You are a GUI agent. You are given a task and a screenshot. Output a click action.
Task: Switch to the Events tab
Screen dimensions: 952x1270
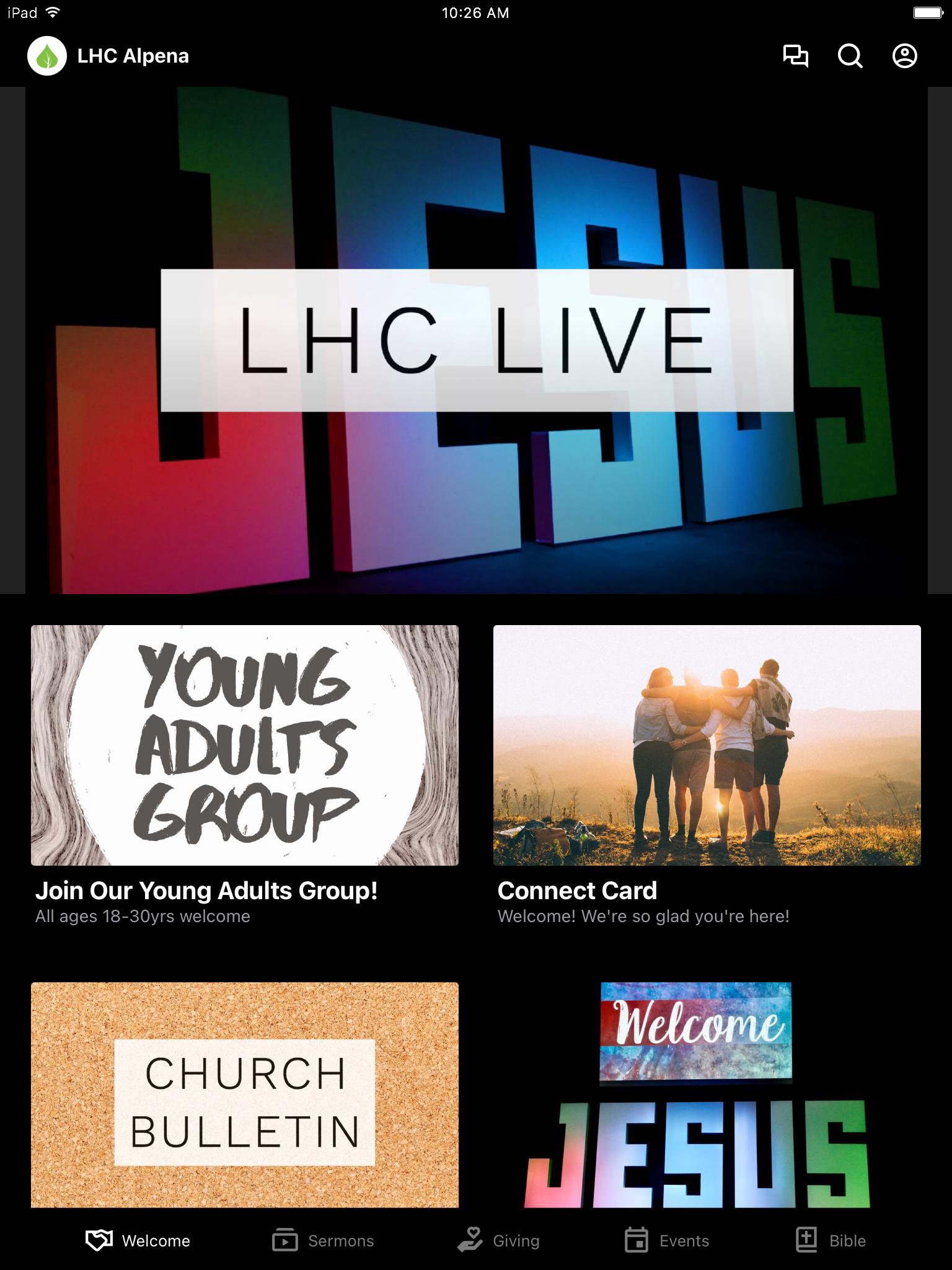(667, 1240)
